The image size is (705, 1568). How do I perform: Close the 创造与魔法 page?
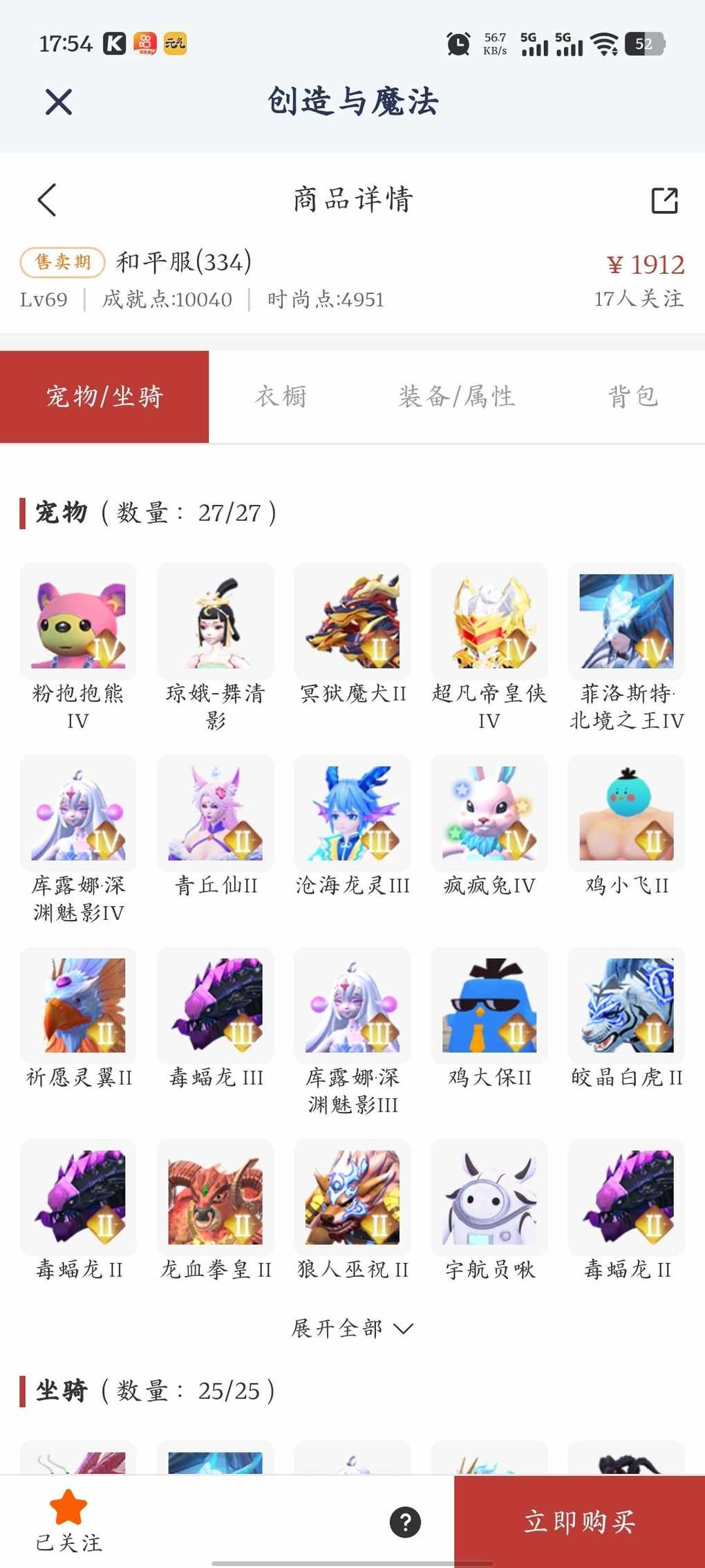[59, 102]
